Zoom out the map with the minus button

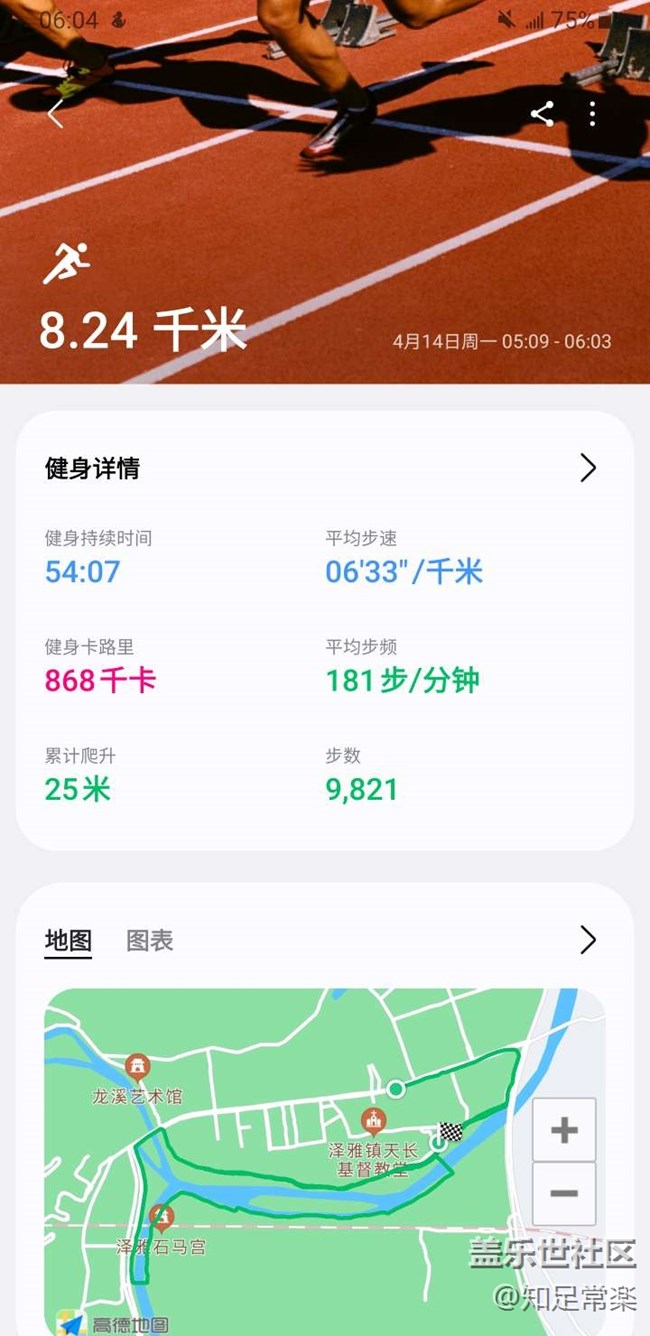[564, 1194]
